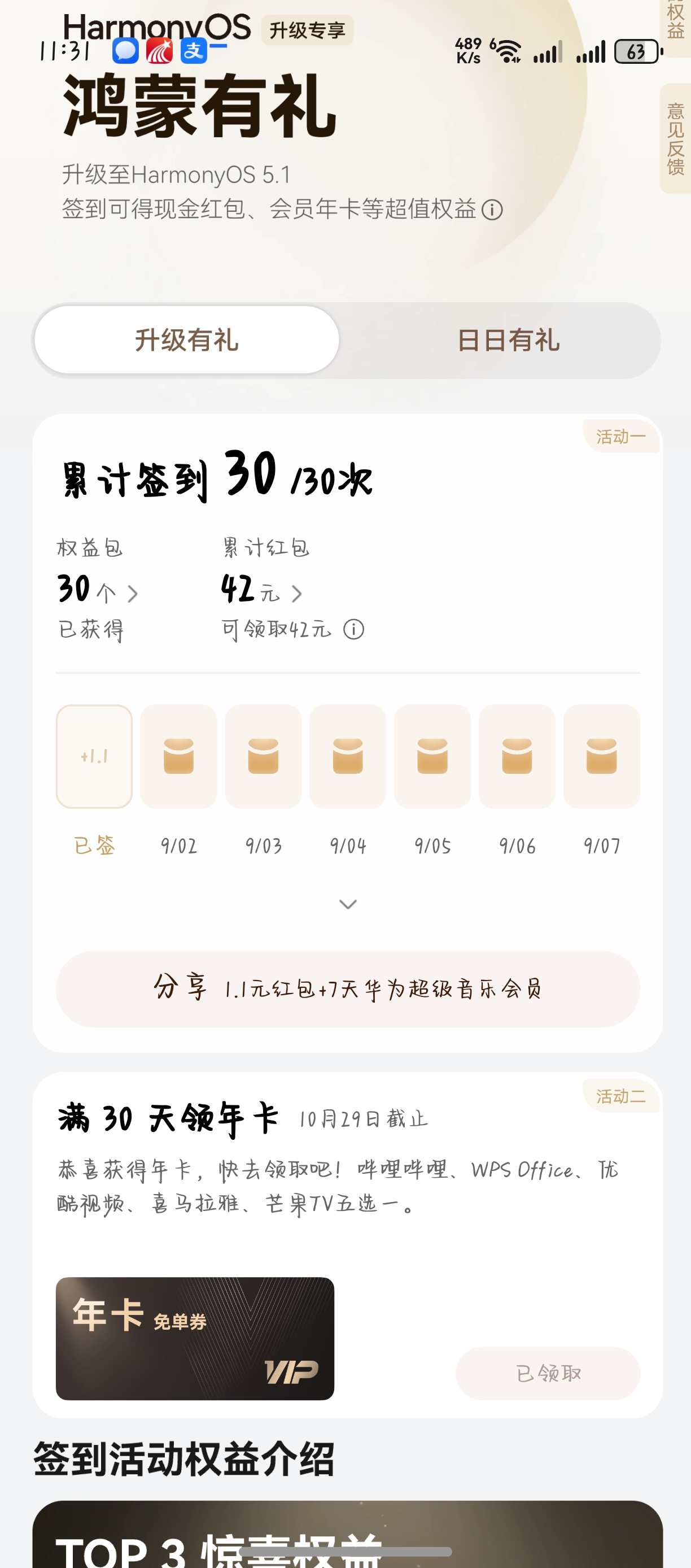Tap the 9/07 red packet icon
The image size is (691, 1568).
pos(601,755)
